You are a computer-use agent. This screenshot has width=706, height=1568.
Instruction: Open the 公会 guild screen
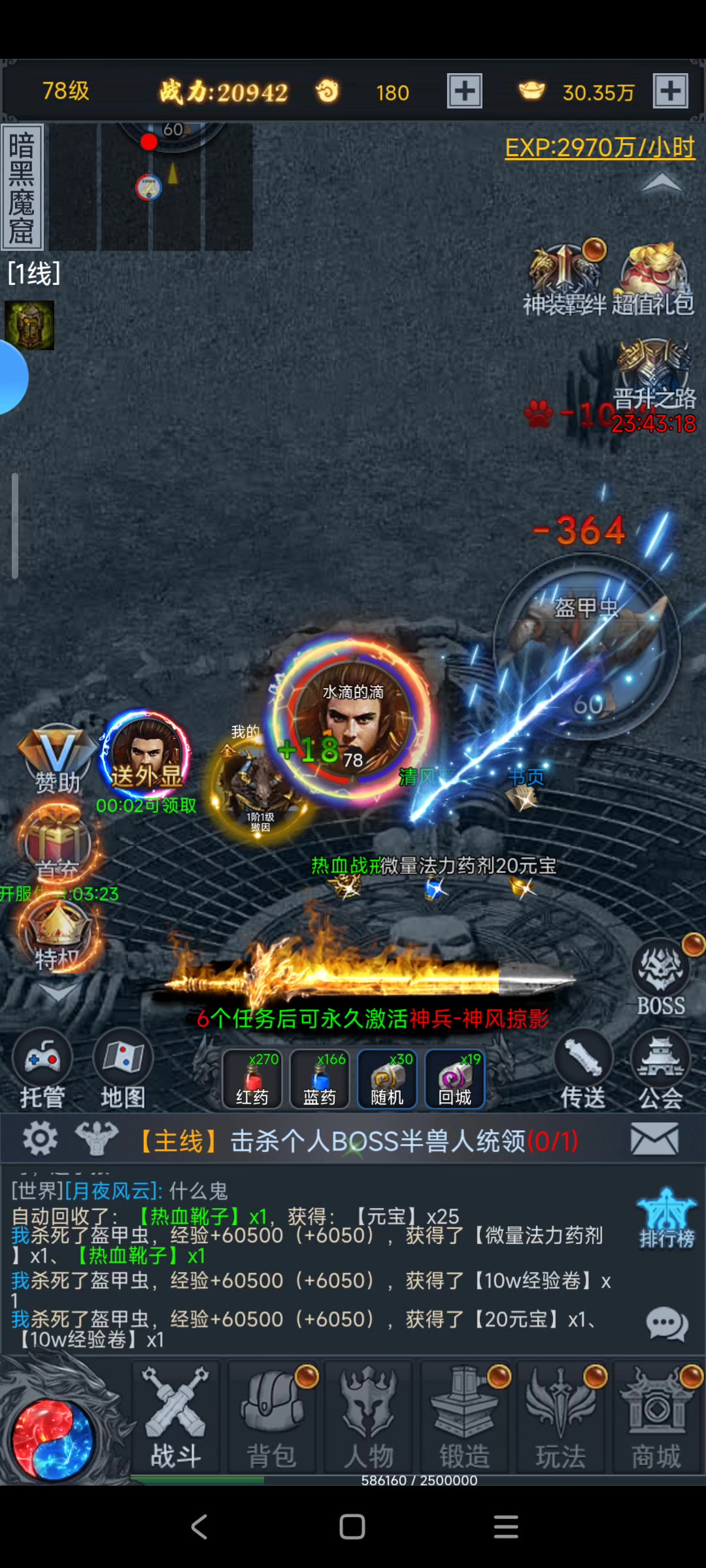661,1070
